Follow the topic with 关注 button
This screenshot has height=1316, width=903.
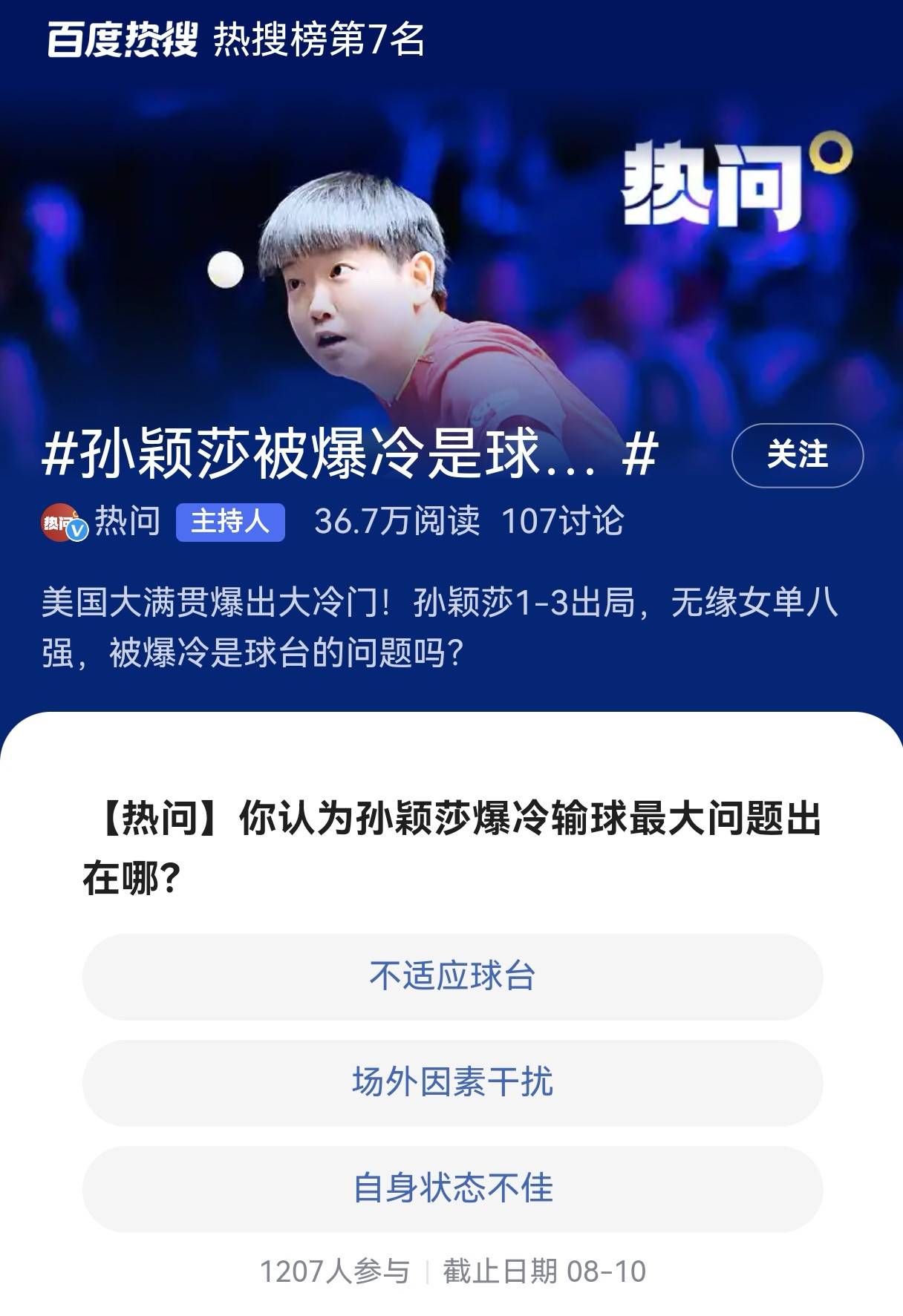click(797, 454)
